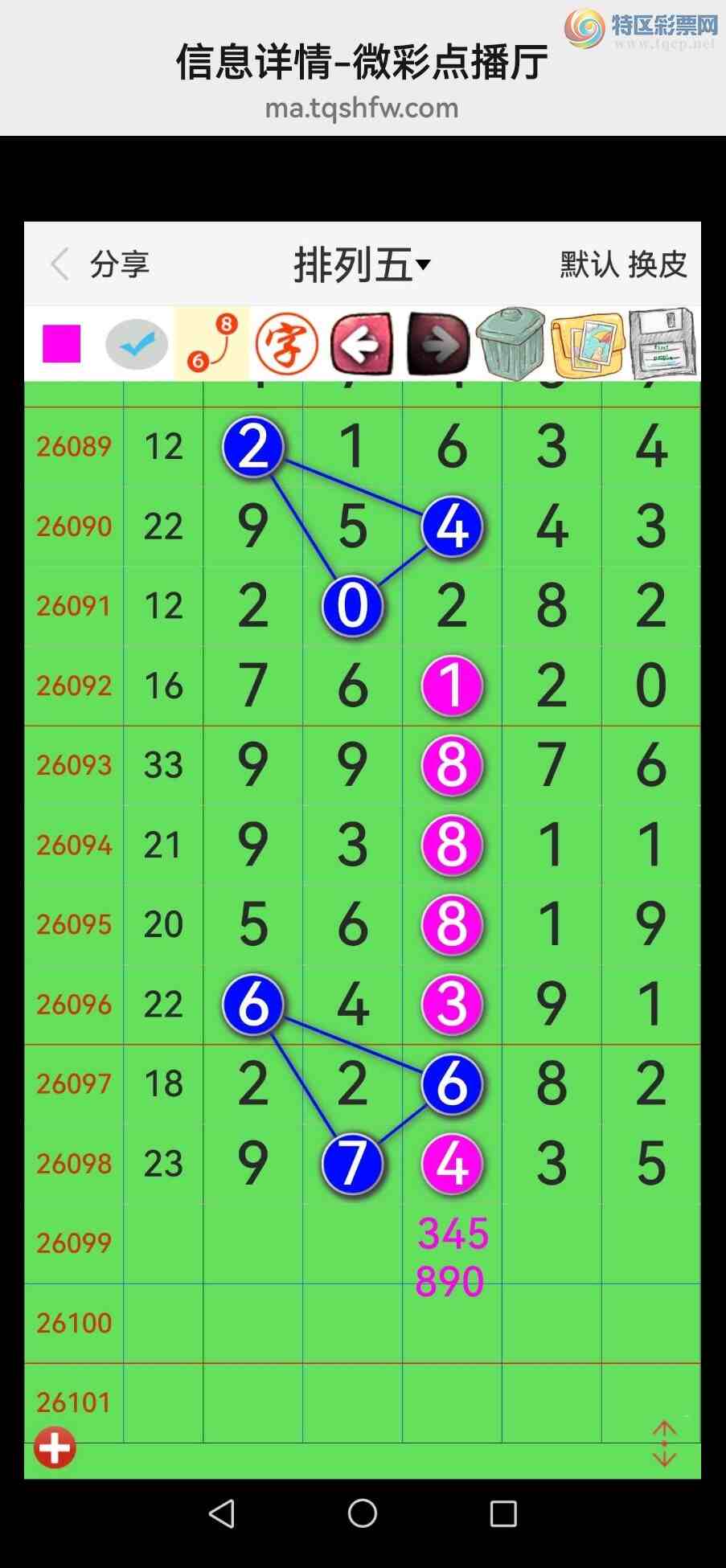Open the 排列五 lottery type dropdown
Viewport: 726px width, 1568px height.
[362, 264]
